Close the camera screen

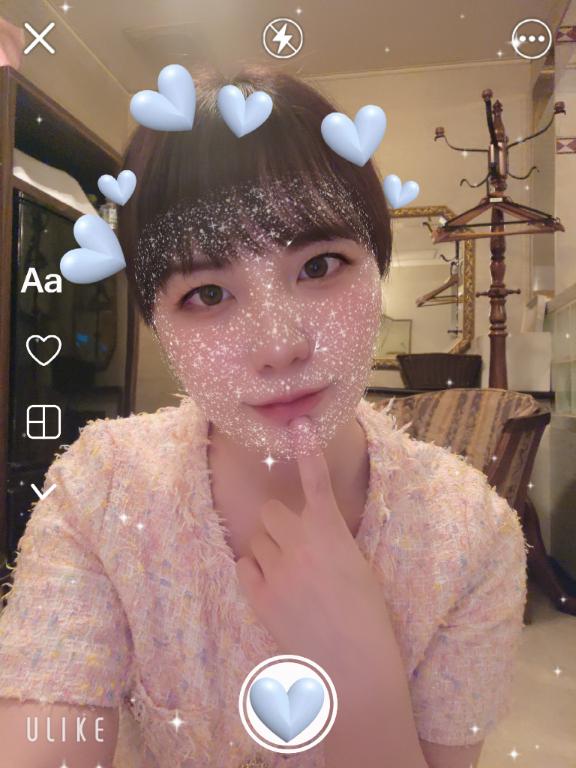pos(39,38)
